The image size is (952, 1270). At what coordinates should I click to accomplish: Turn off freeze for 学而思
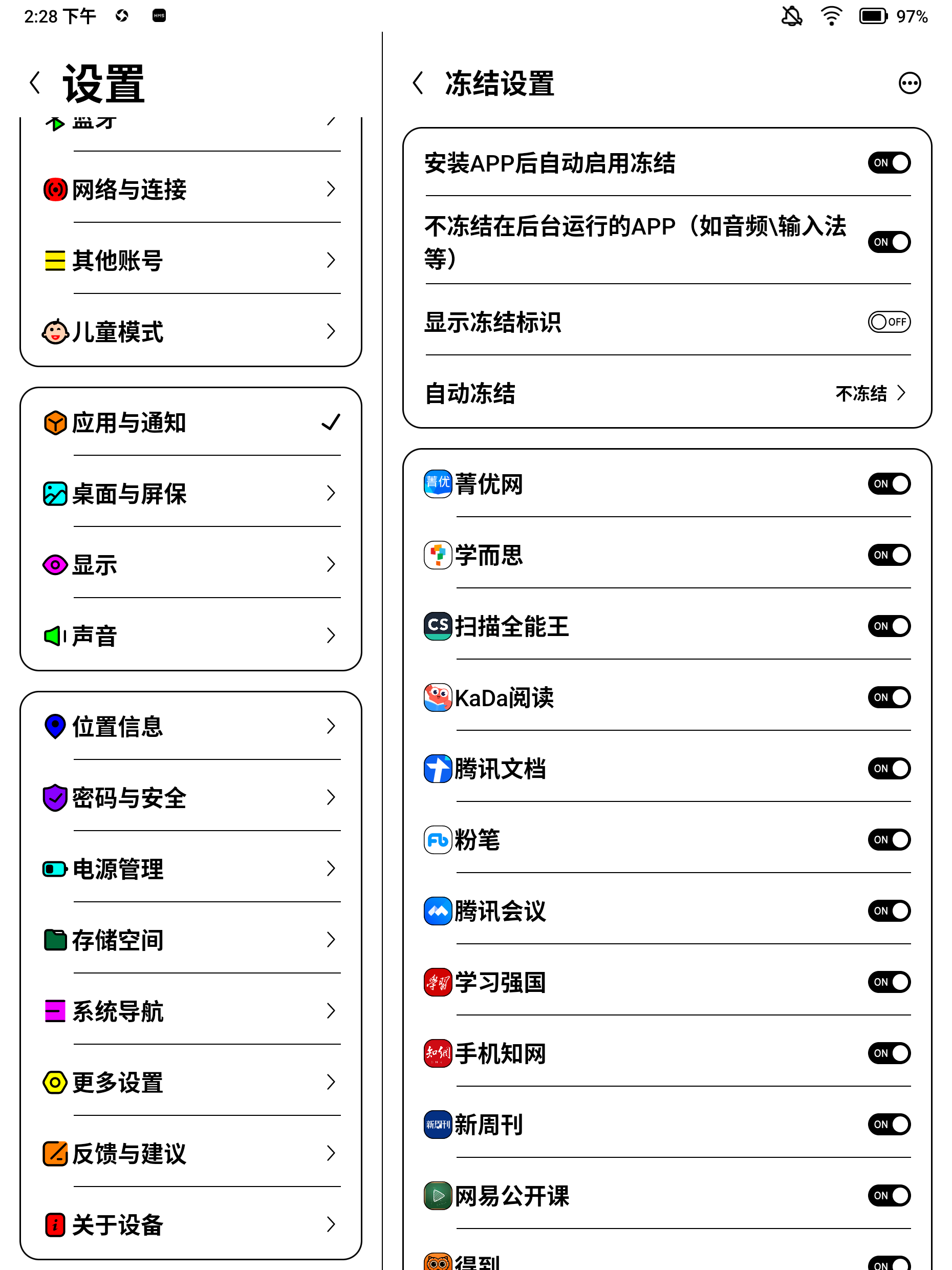click(x=889, y=555)
